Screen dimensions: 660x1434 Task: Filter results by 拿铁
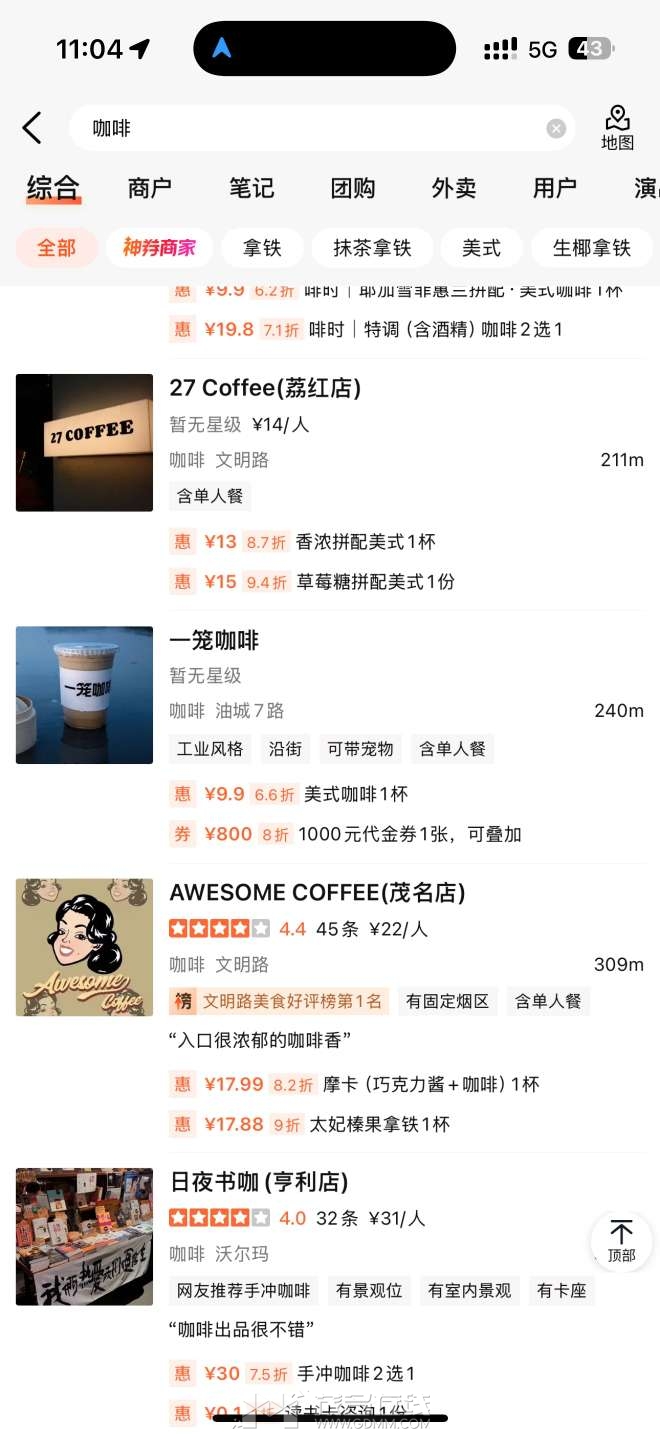(x=264, y=248)
